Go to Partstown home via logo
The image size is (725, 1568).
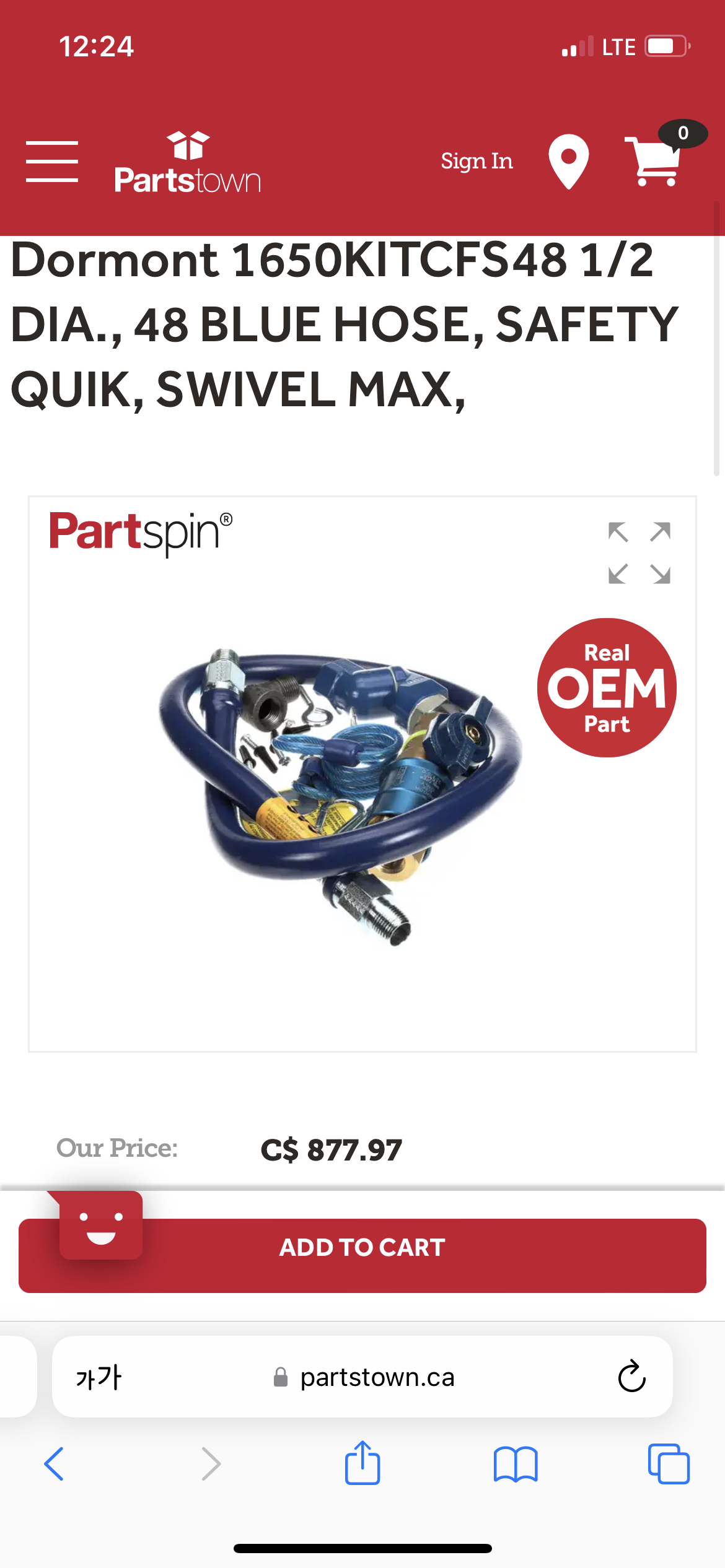(187, 163)
